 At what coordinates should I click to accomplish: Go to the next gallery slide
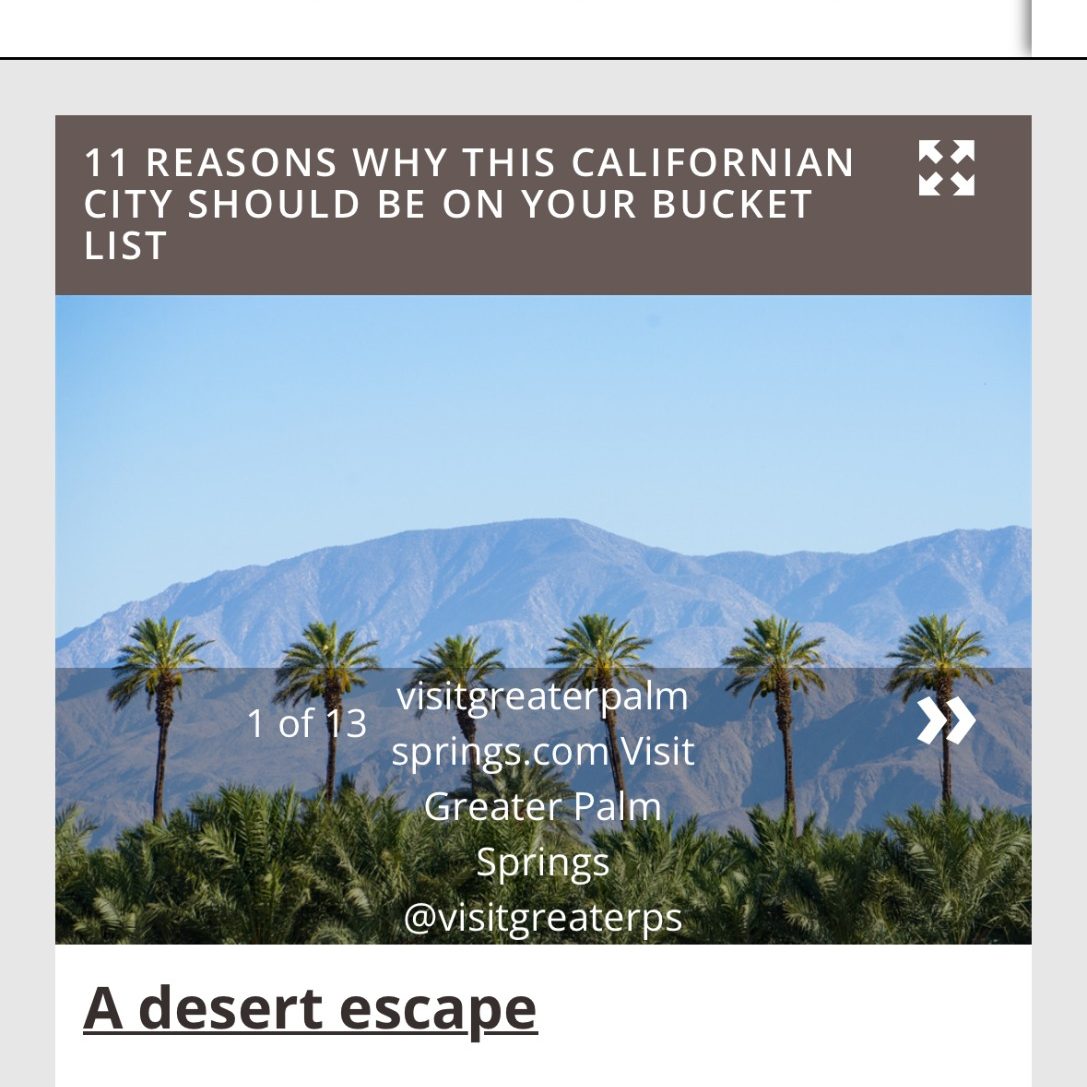point(945,721)
